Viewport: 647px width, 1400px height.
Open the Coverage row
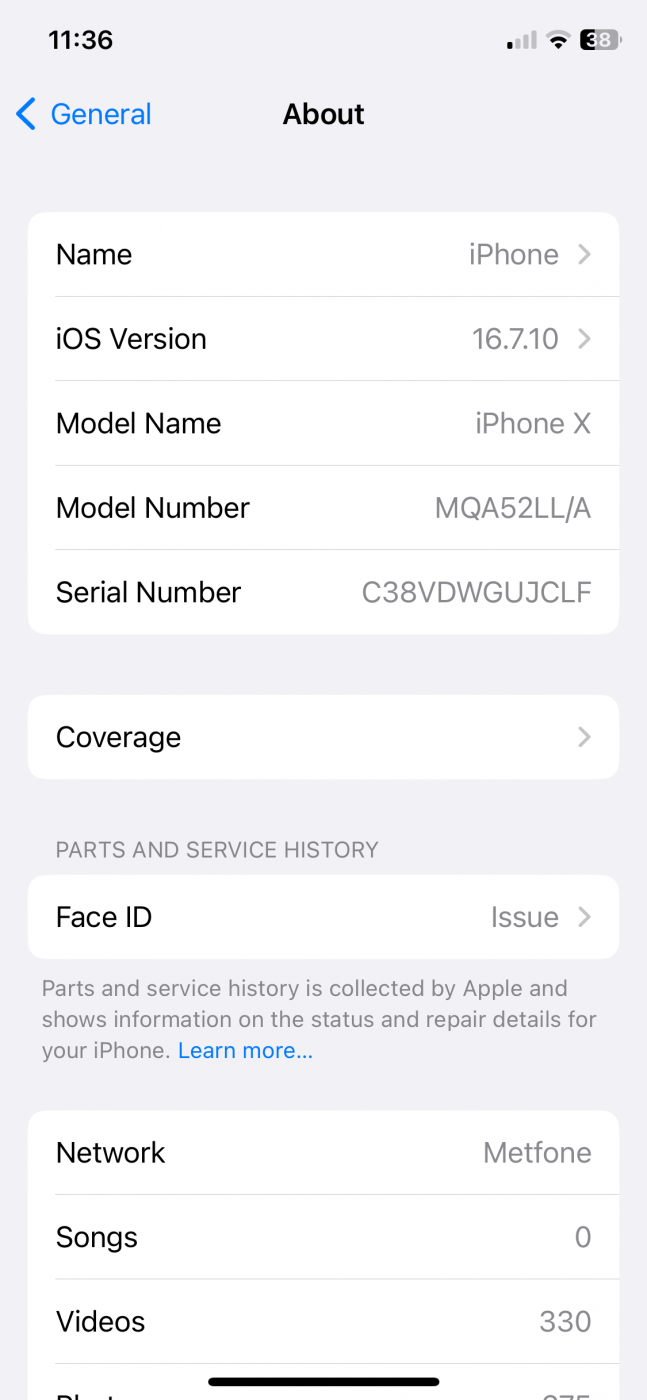click(x=323, y=737)
